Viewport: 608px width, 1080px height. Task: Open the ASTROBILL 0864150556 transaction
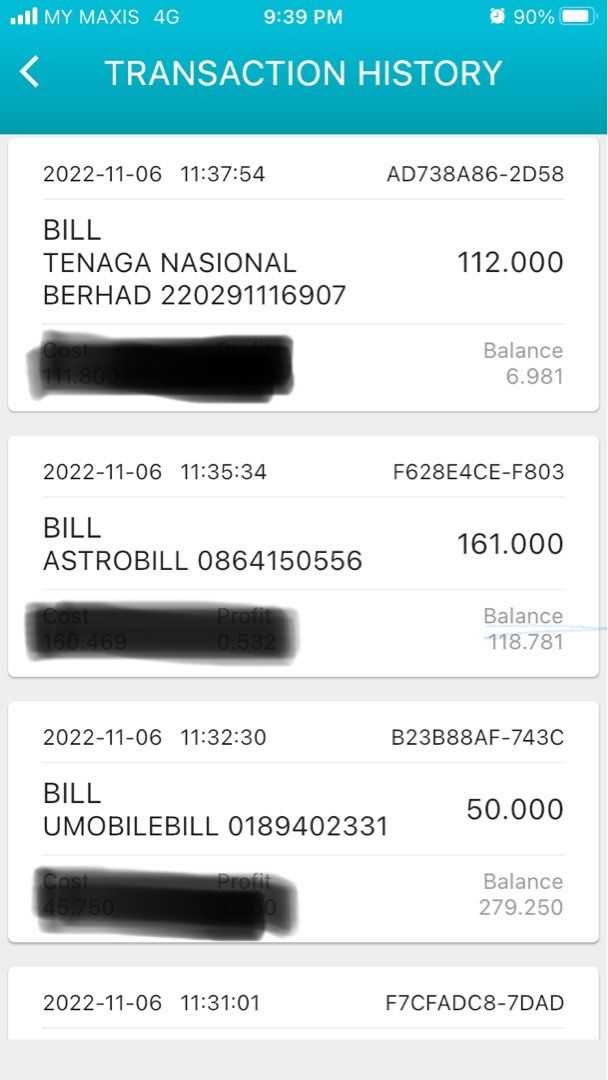click(x=304, y=557)
